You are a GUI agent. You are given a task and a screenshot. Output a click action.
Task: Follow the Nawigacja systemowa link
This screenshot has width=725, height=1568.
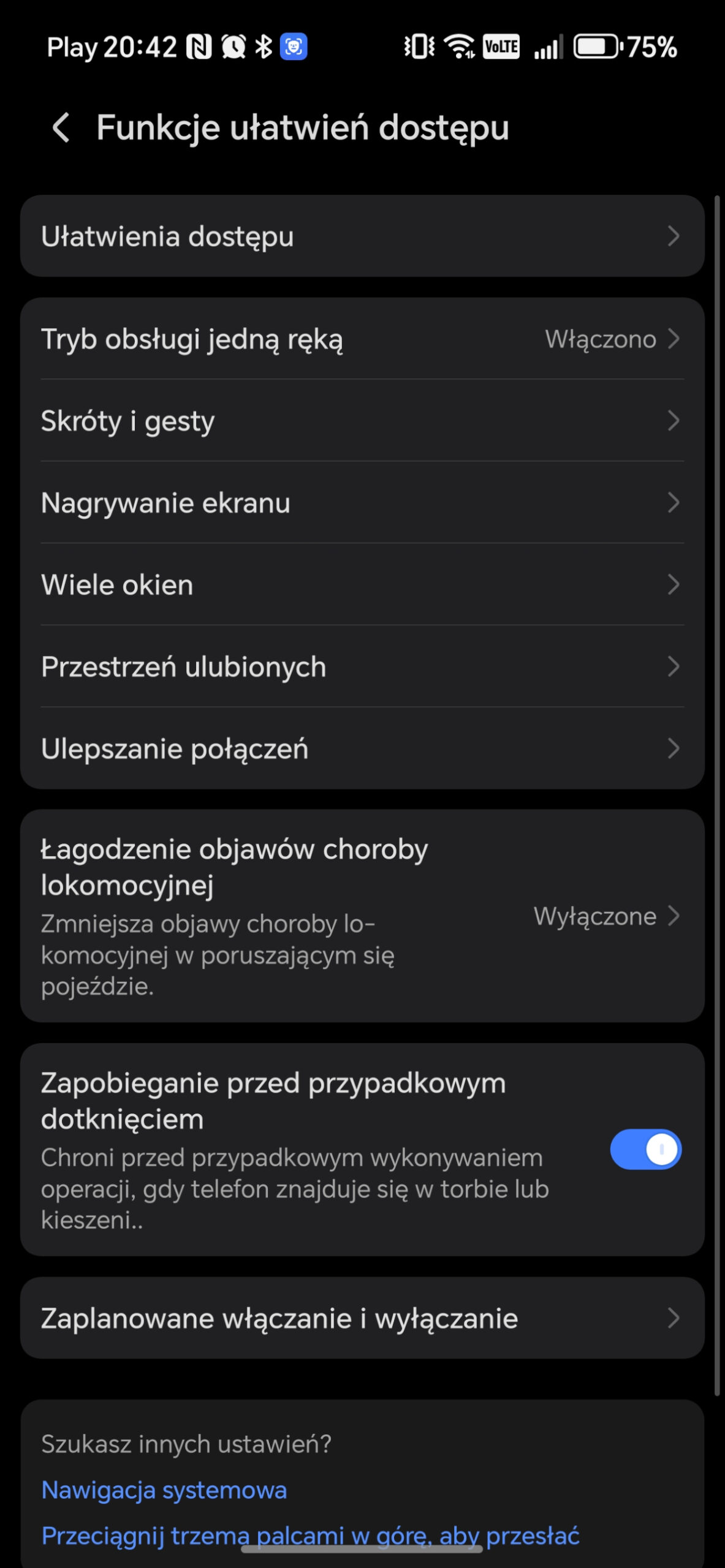pyautogui.click(x=164, y=1490)
